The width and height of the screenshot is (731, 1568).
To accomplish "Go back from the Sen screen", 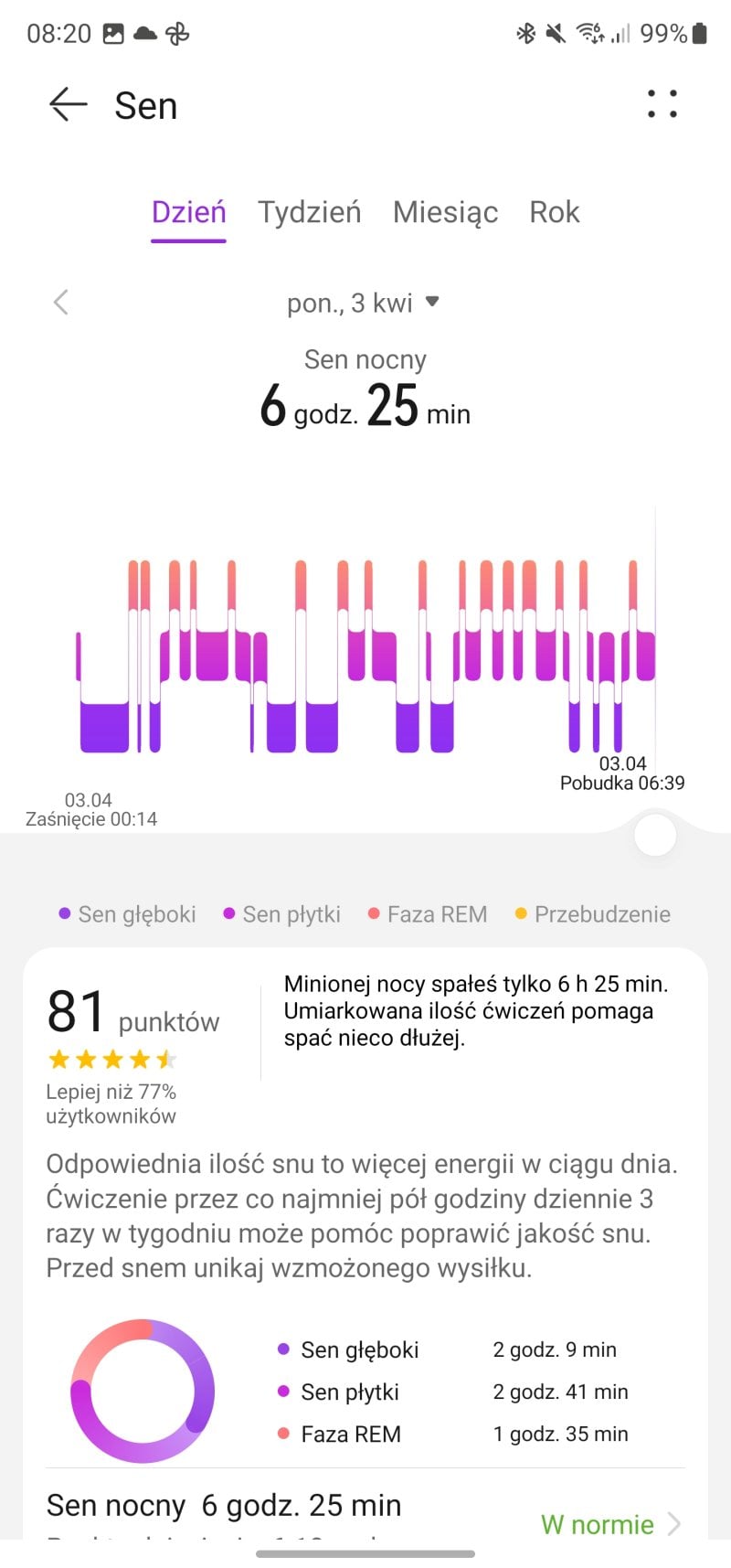I will (x=68, y=105).
